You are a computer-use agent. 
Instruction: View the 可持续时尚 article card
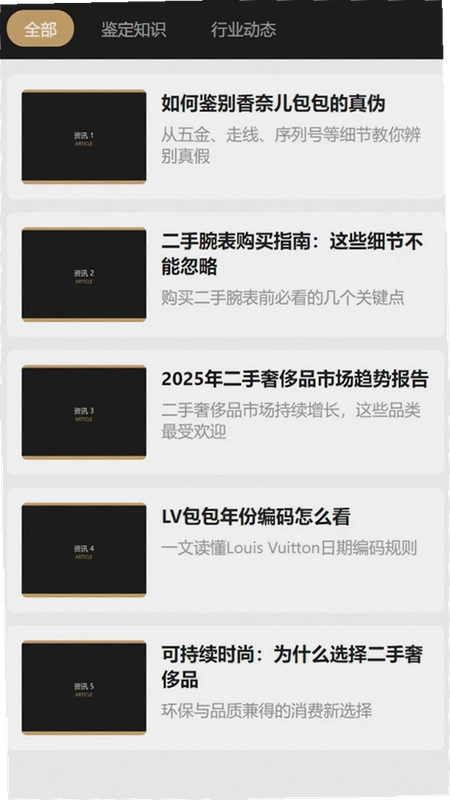(225, 688)
